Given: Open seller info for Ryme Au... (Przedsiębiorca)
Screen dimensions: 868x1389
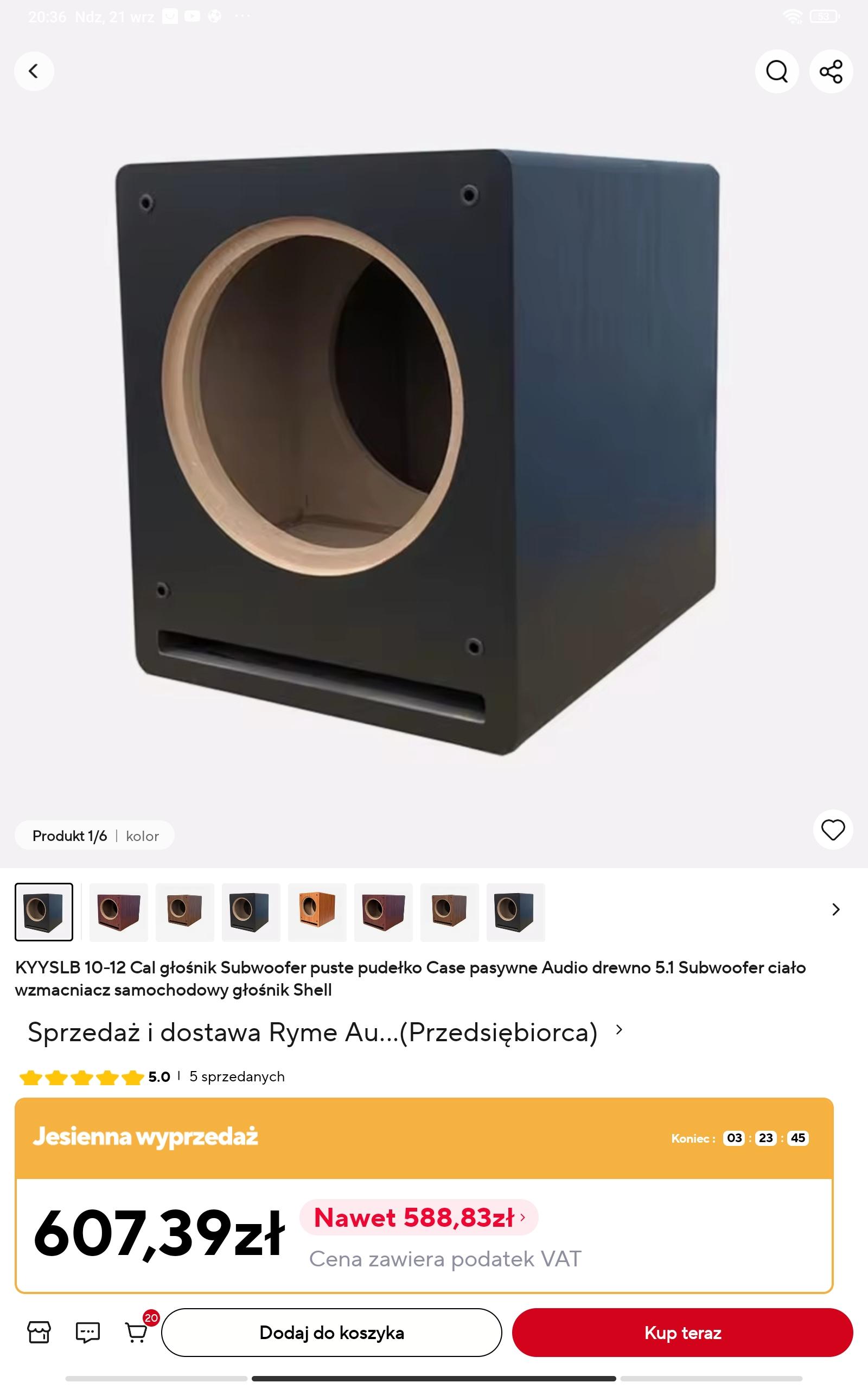Looking at the screenshot, I should point(324,1032).
